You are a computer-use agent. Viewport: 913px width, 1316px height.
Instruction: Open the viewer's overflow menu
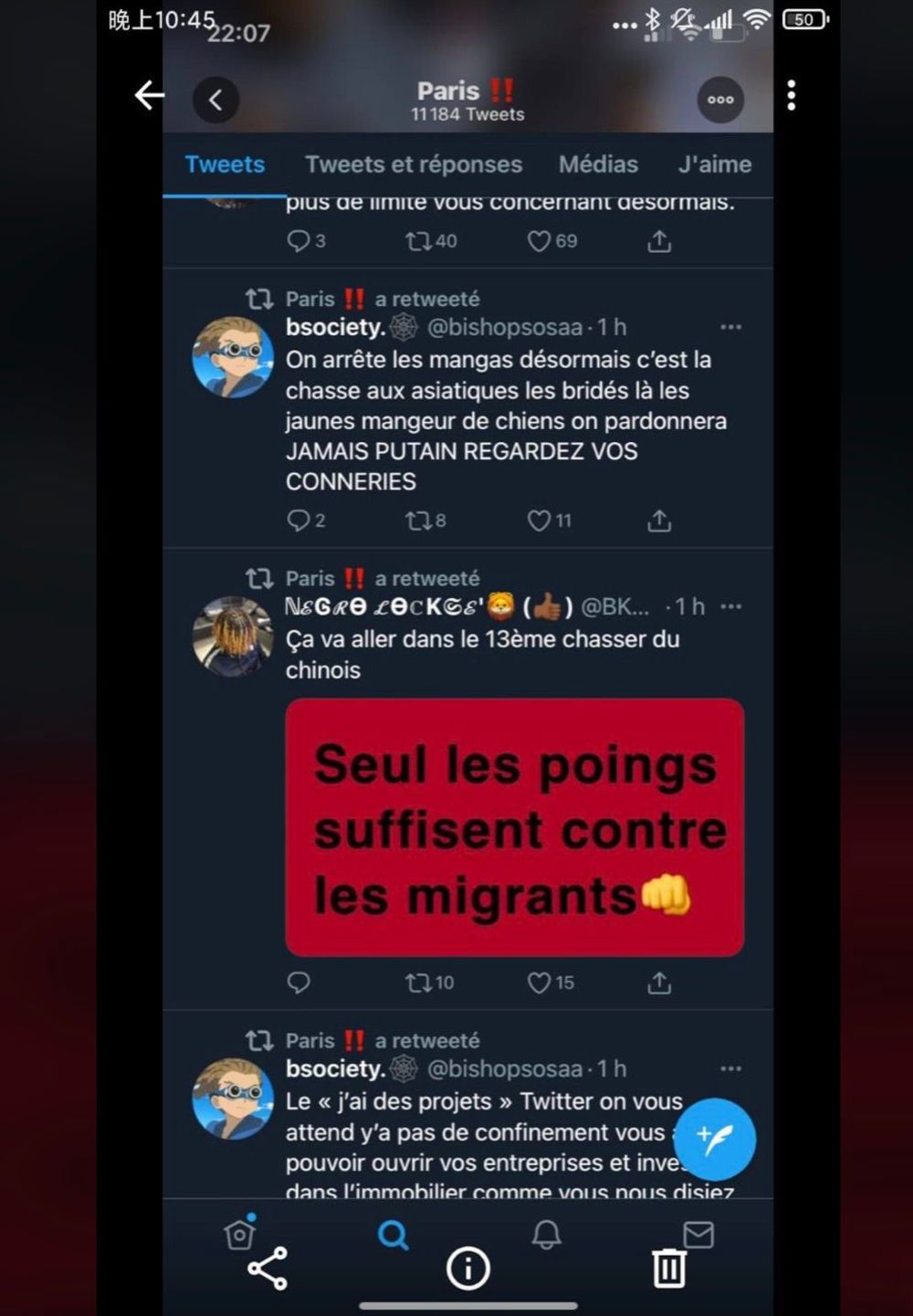tap(791, 95)
